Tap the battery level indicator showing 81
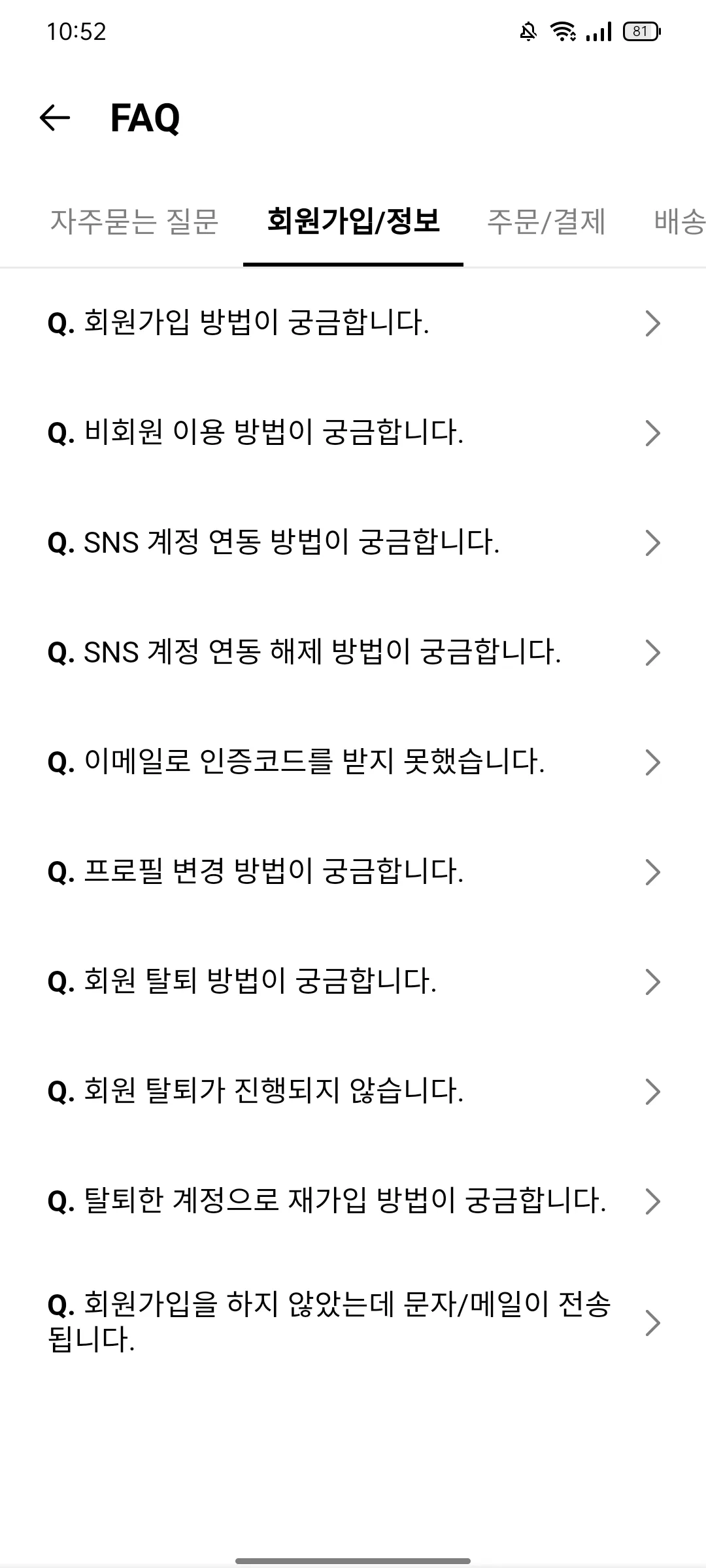This screenshot has height=1568, width=706. [x=639, y=31]
